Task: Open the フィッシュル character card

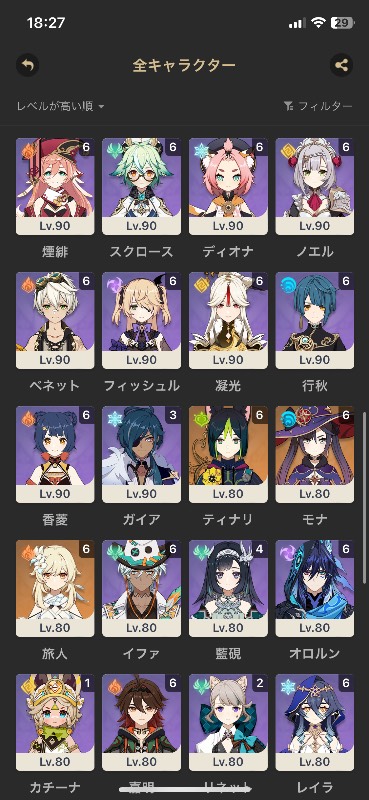Action: [141, 320]
